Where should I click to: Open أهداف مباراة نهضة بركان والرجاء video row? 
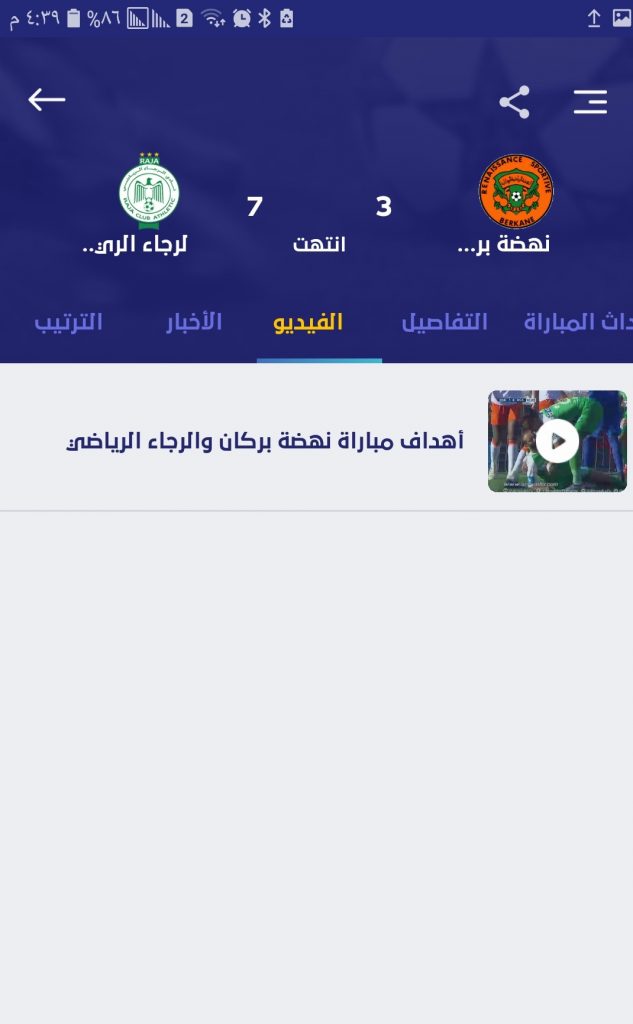[265, 441]
